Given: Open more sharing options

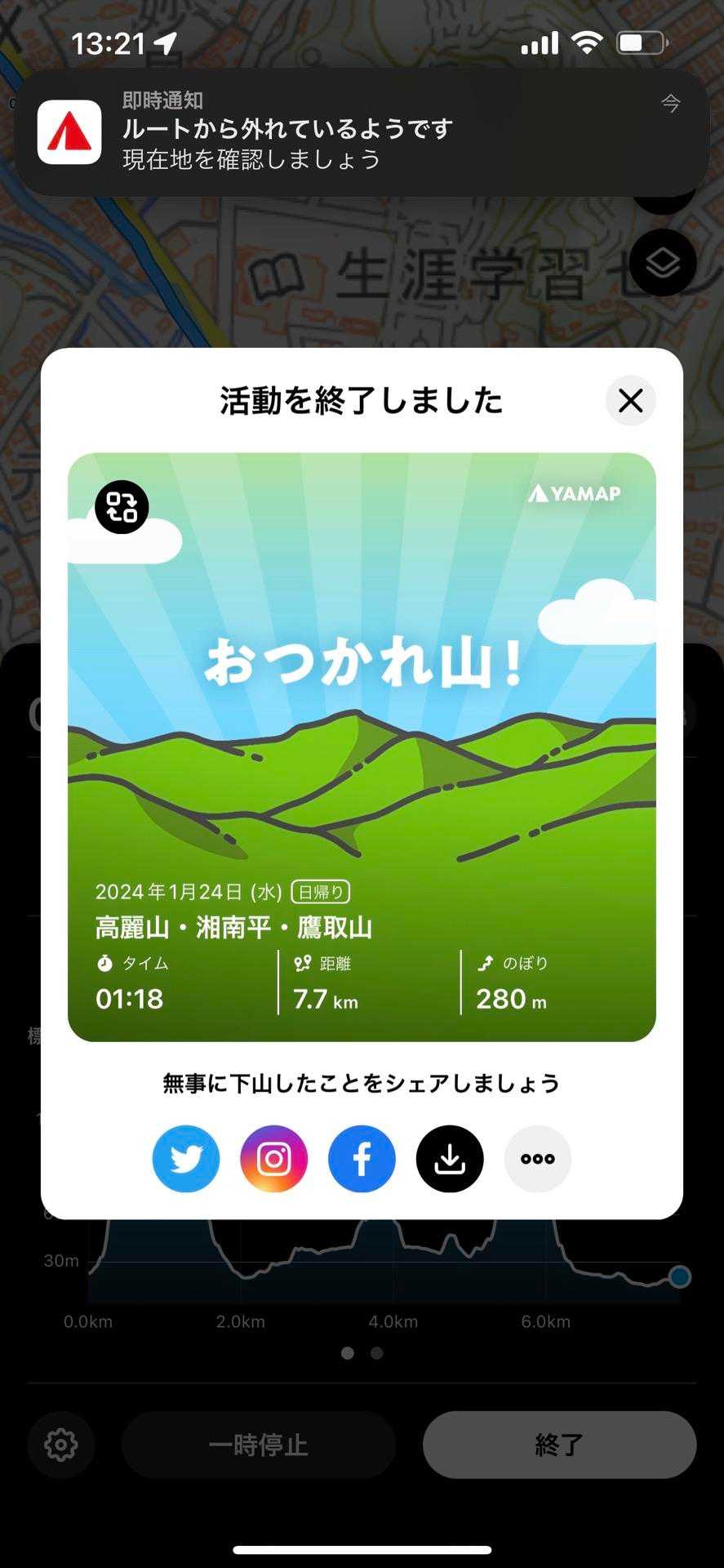Looking at the screenshot, I should click(x=538, y=1159).
